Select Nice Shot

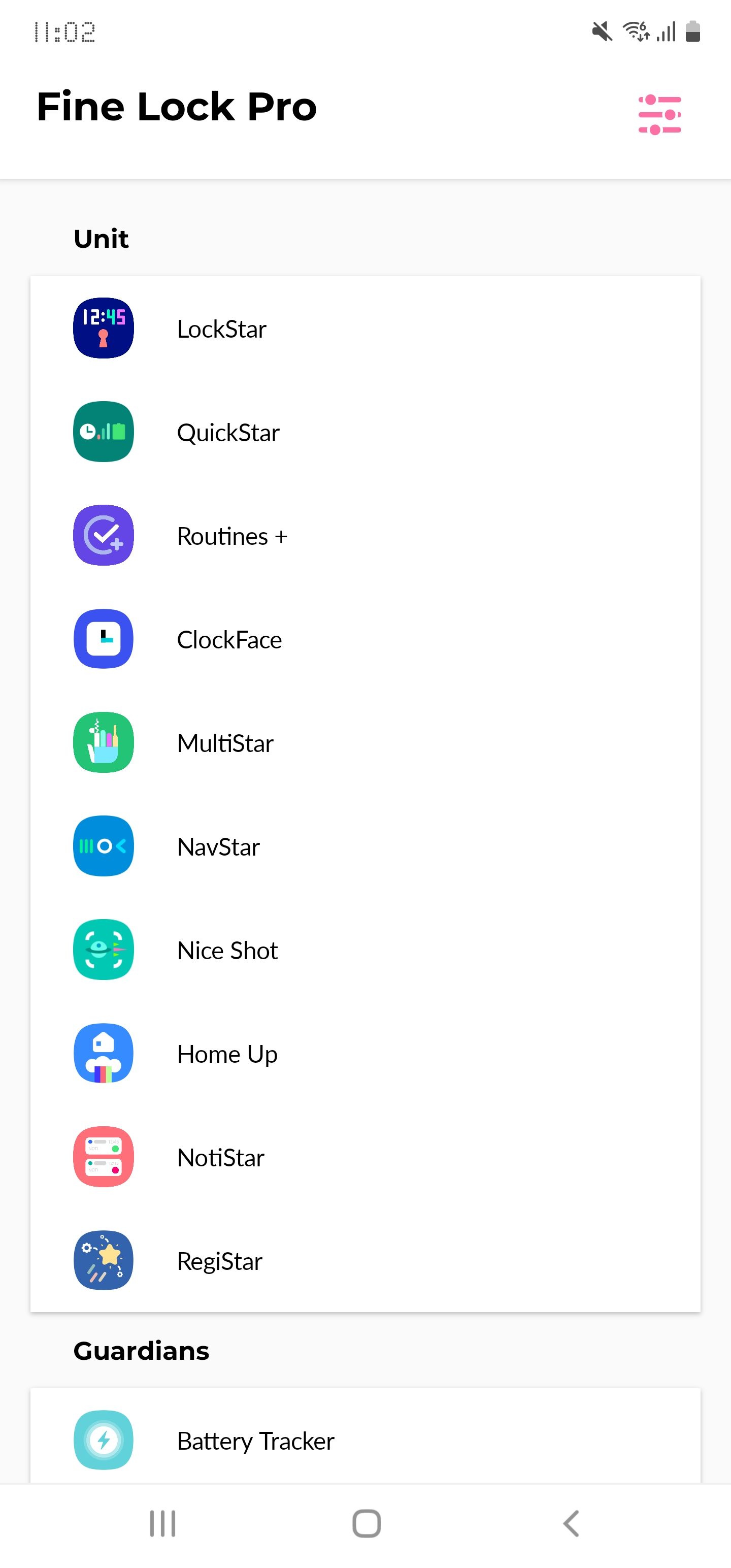pyautogui.click(x=227, y=950)
